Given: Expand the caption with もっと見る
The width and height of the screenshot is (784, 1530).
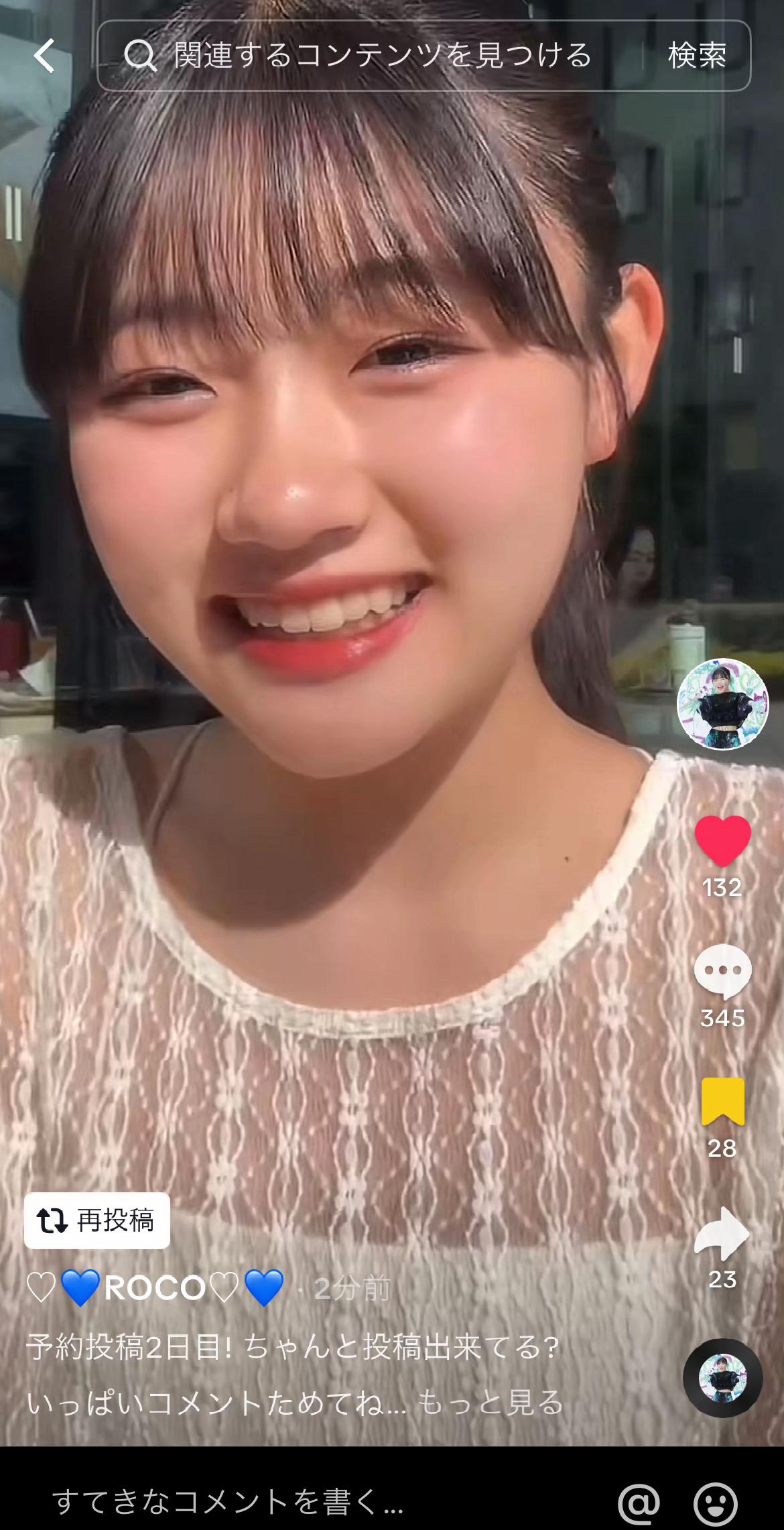Looking at the screenshot, I should 491,1401.
